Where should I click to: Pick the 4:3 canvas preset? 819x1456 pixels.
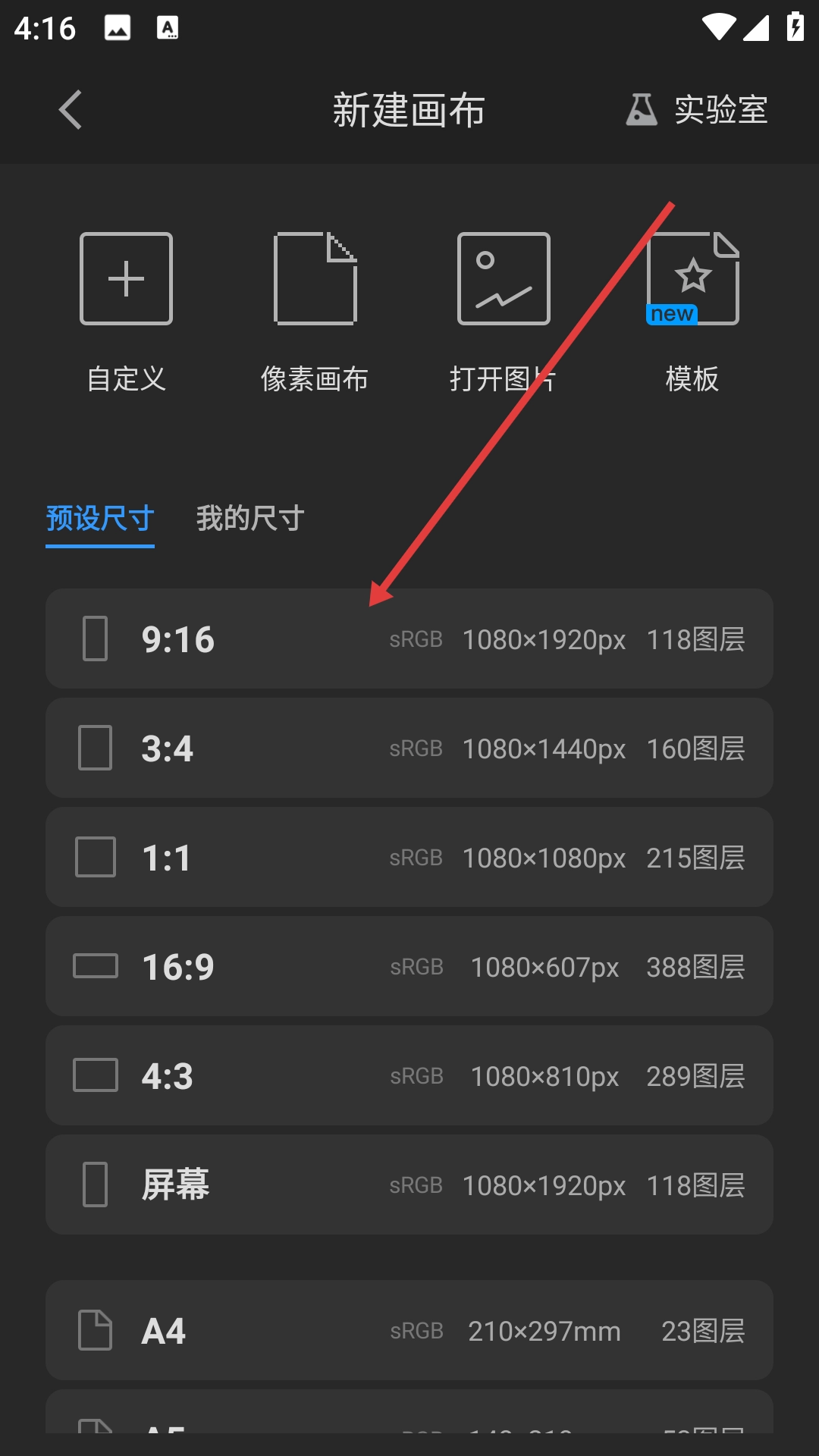pos(409,1075)
